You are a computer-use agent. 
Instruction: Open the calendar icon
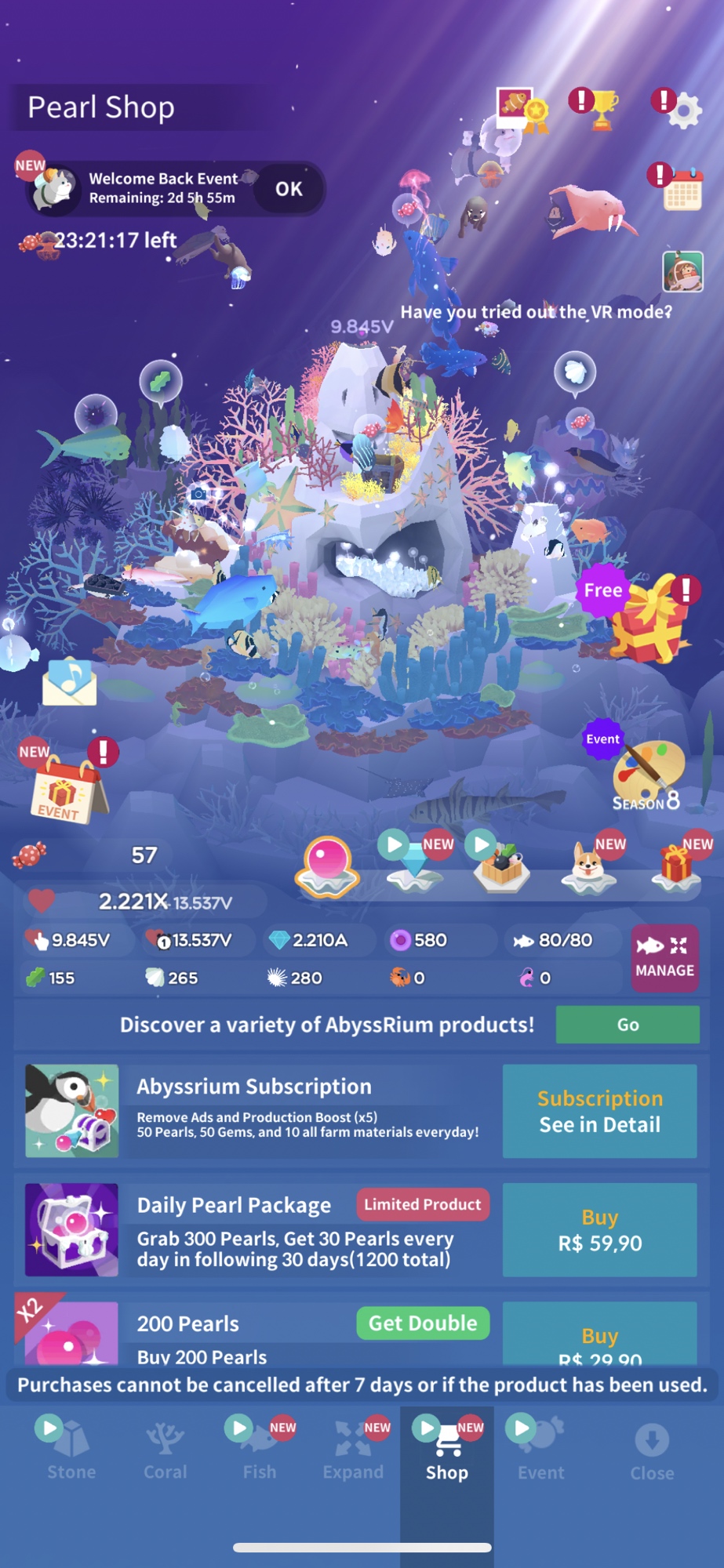[682, 188]
